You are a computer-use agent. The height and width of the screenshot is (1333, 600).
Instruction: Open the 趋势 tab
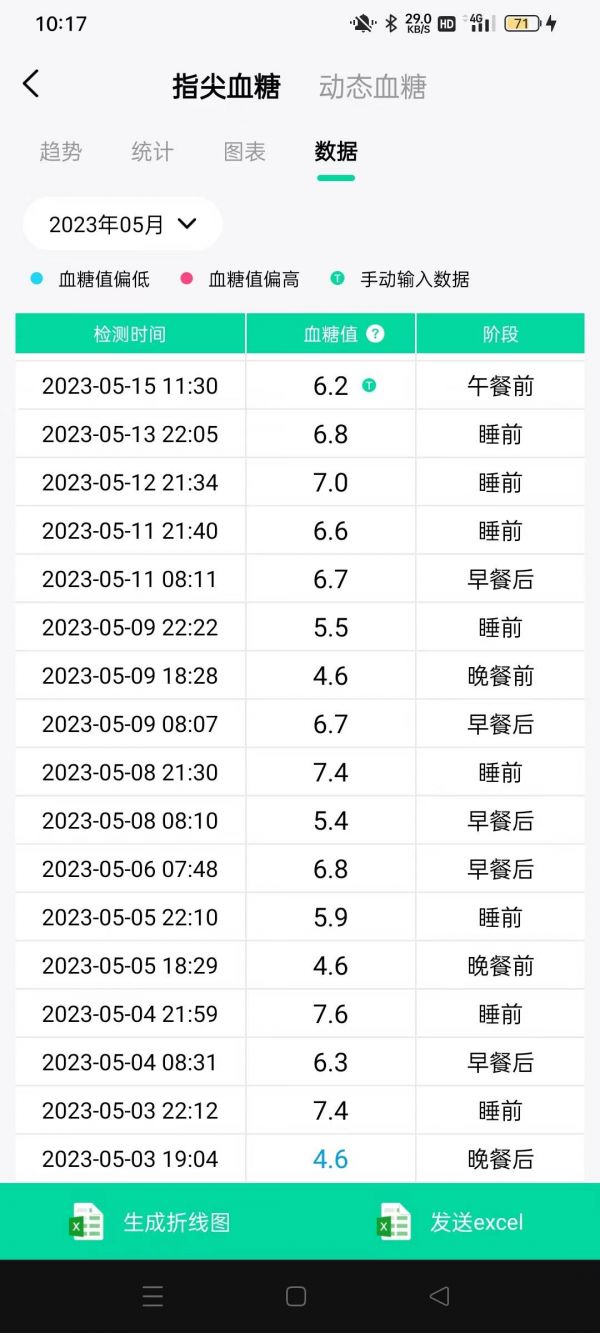click(x=61, y=152)
